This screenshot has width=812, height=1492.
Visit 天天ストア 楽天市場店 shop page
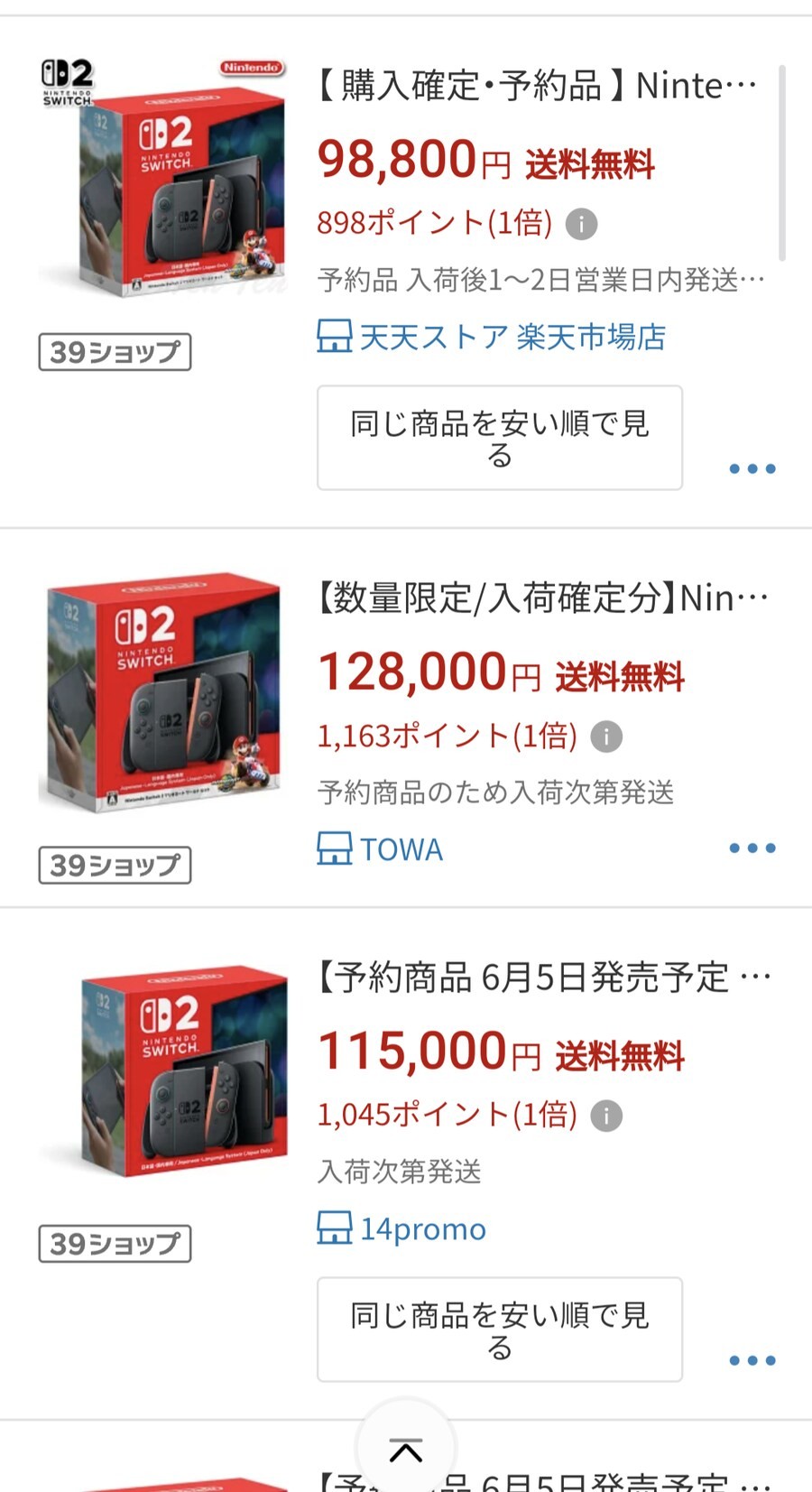(492, 337)
